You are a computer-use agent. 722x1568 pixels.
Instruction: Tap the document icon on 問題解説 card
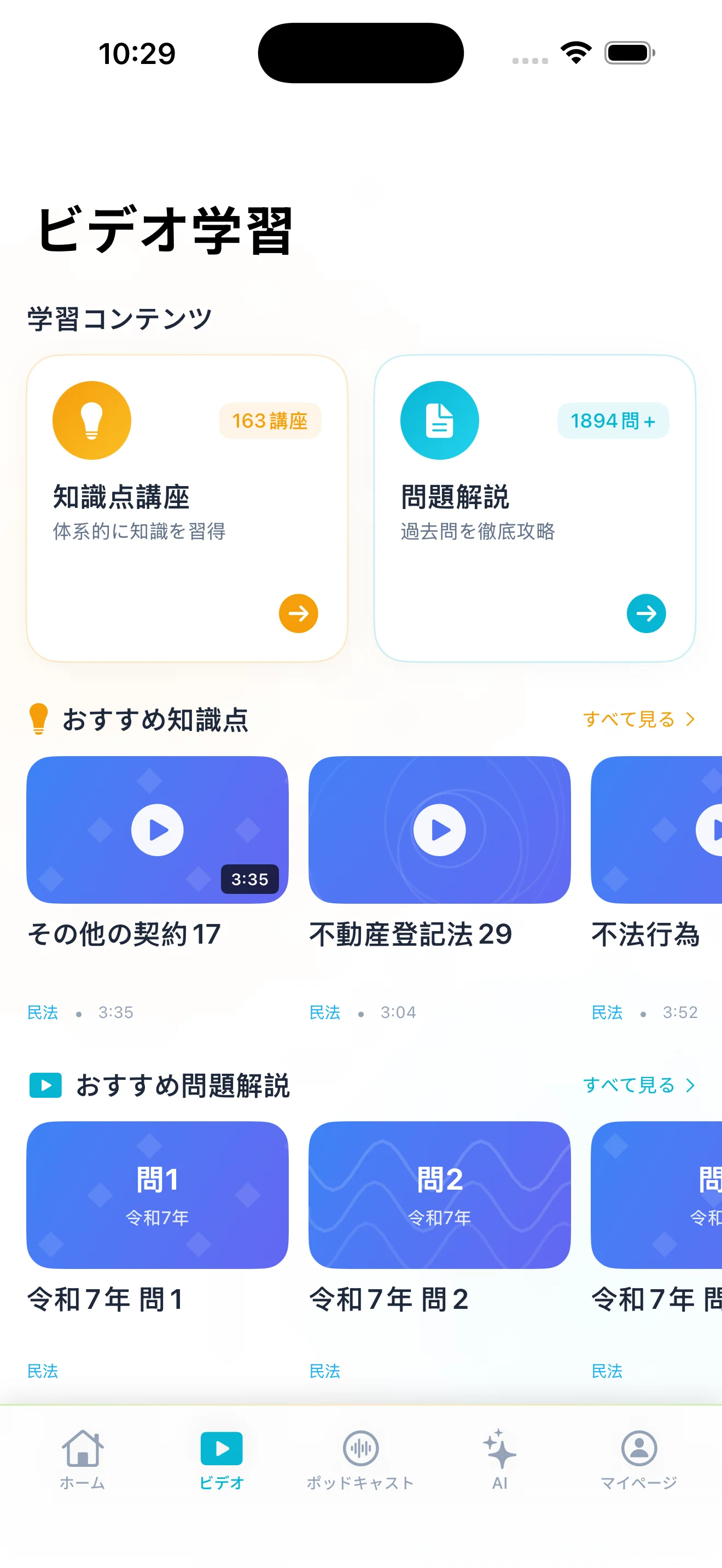coord(440,420)
